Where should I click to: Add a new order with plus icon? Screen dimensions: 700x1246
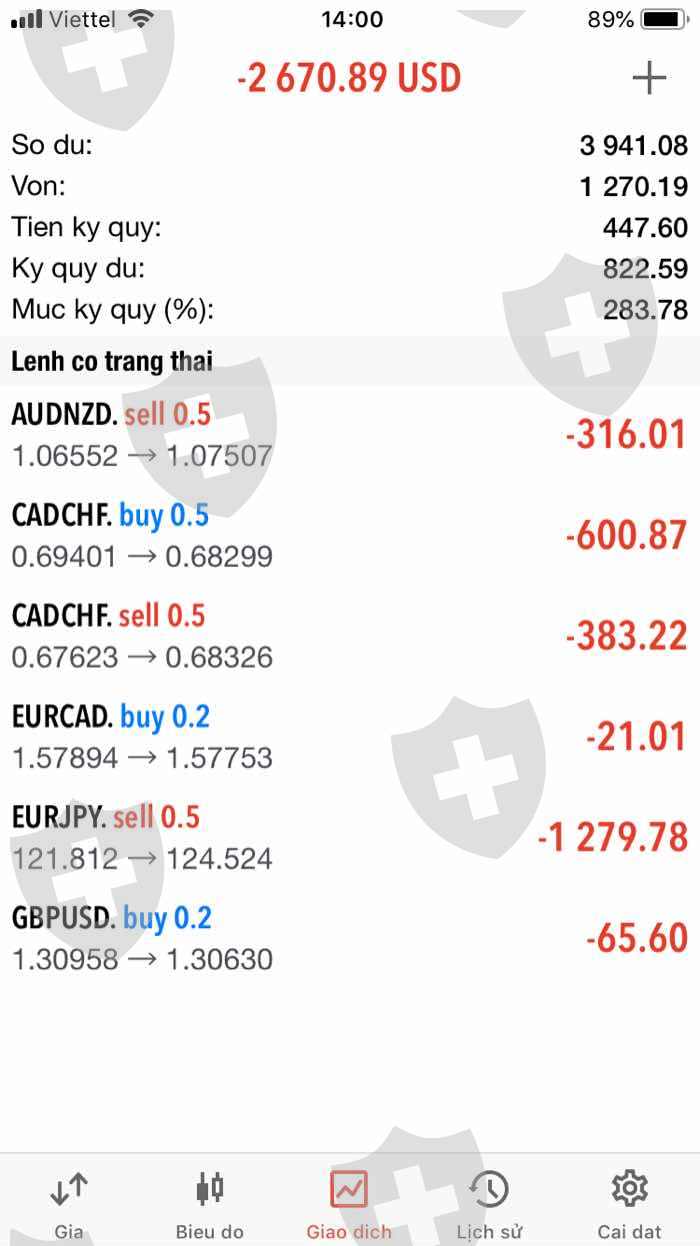pyautogui.click(x=649, y=78)
